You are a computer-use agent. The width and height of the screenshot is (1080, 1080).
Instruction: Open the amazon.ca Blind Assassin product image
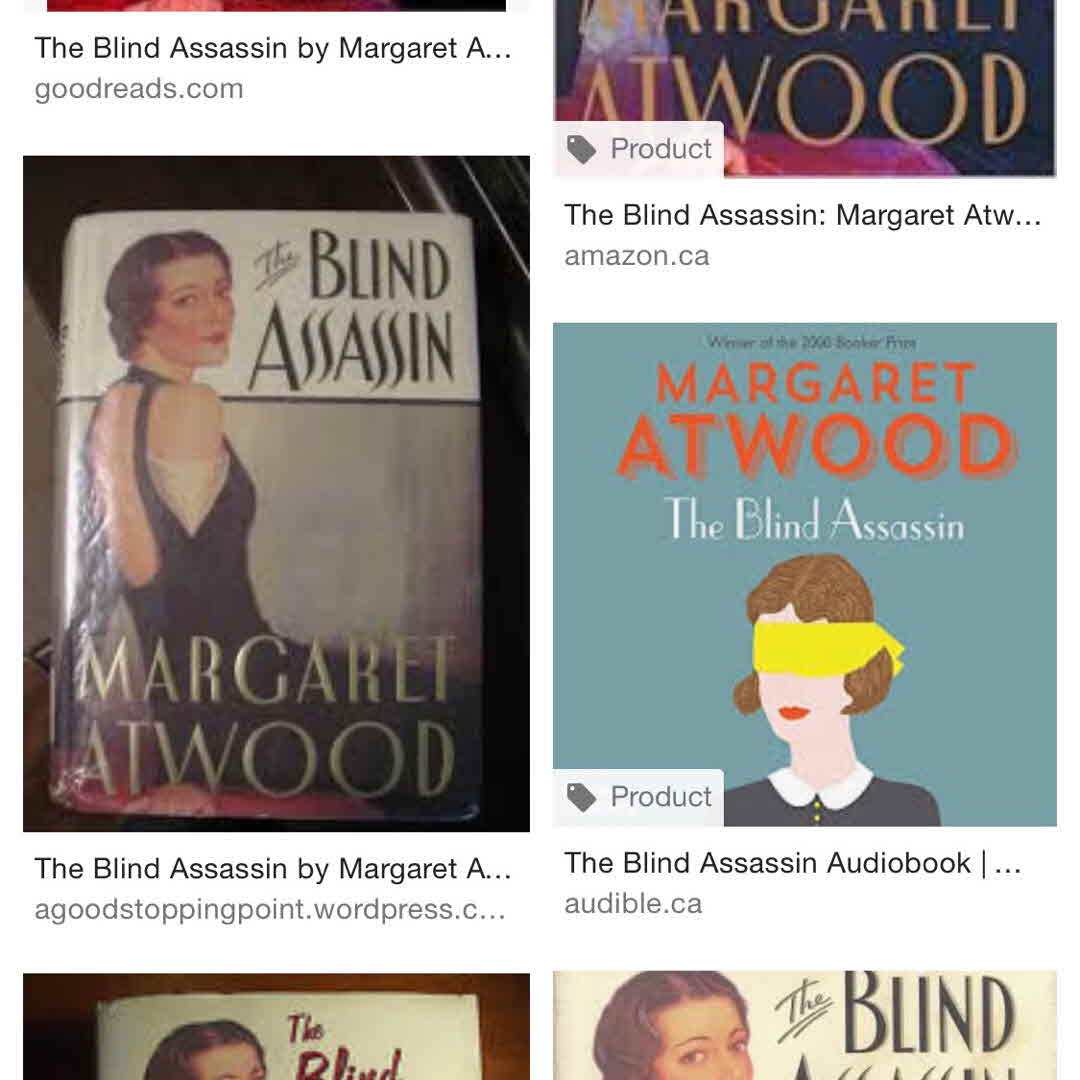(804, 70)
